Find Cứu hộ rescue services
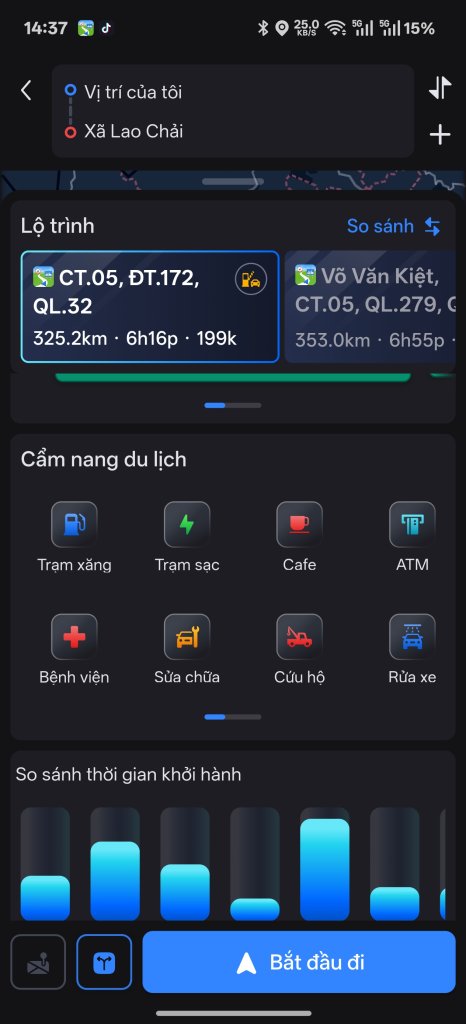The image size is (466, 1024). pos(300,649)
